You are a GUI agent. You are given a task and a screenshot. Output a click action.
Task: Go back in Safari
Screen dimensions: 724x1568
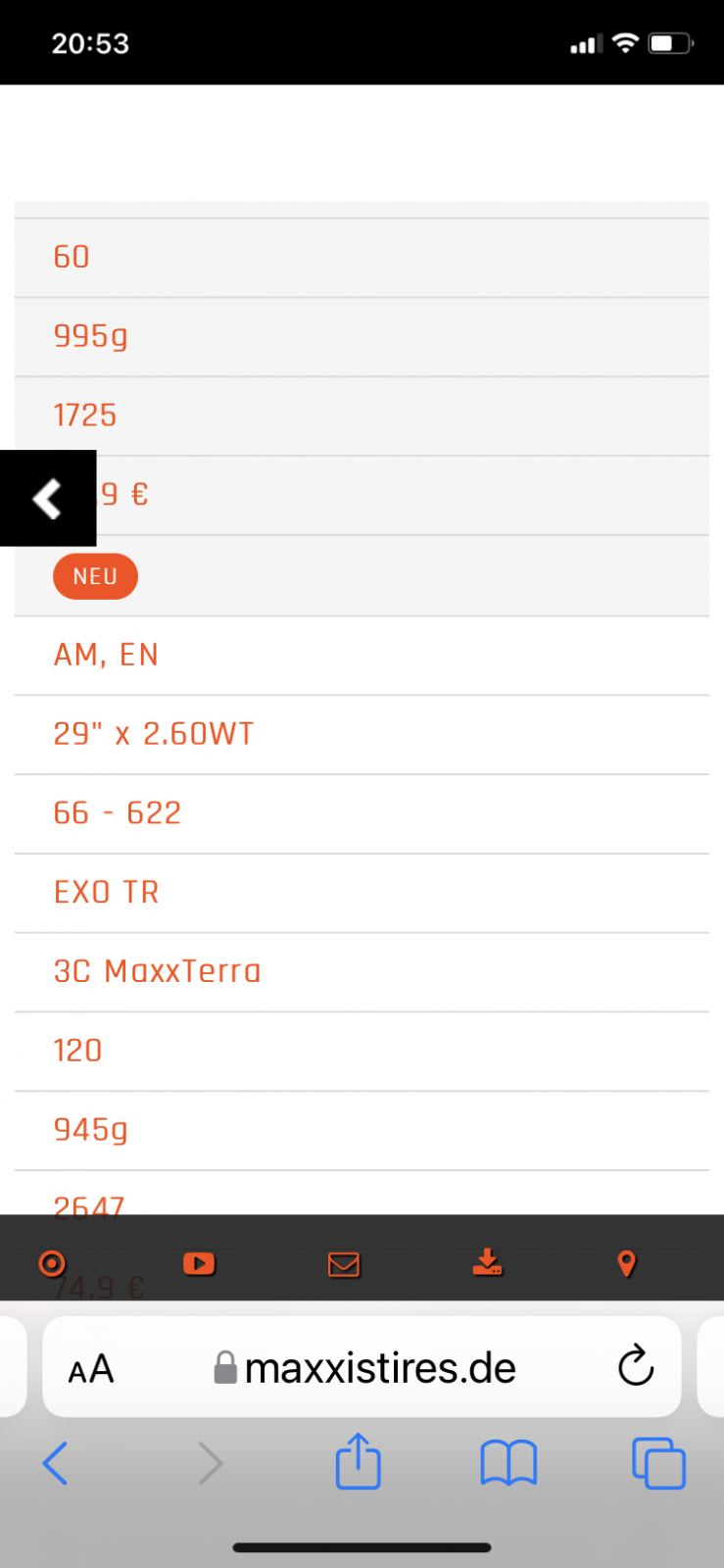(56, 1463)
